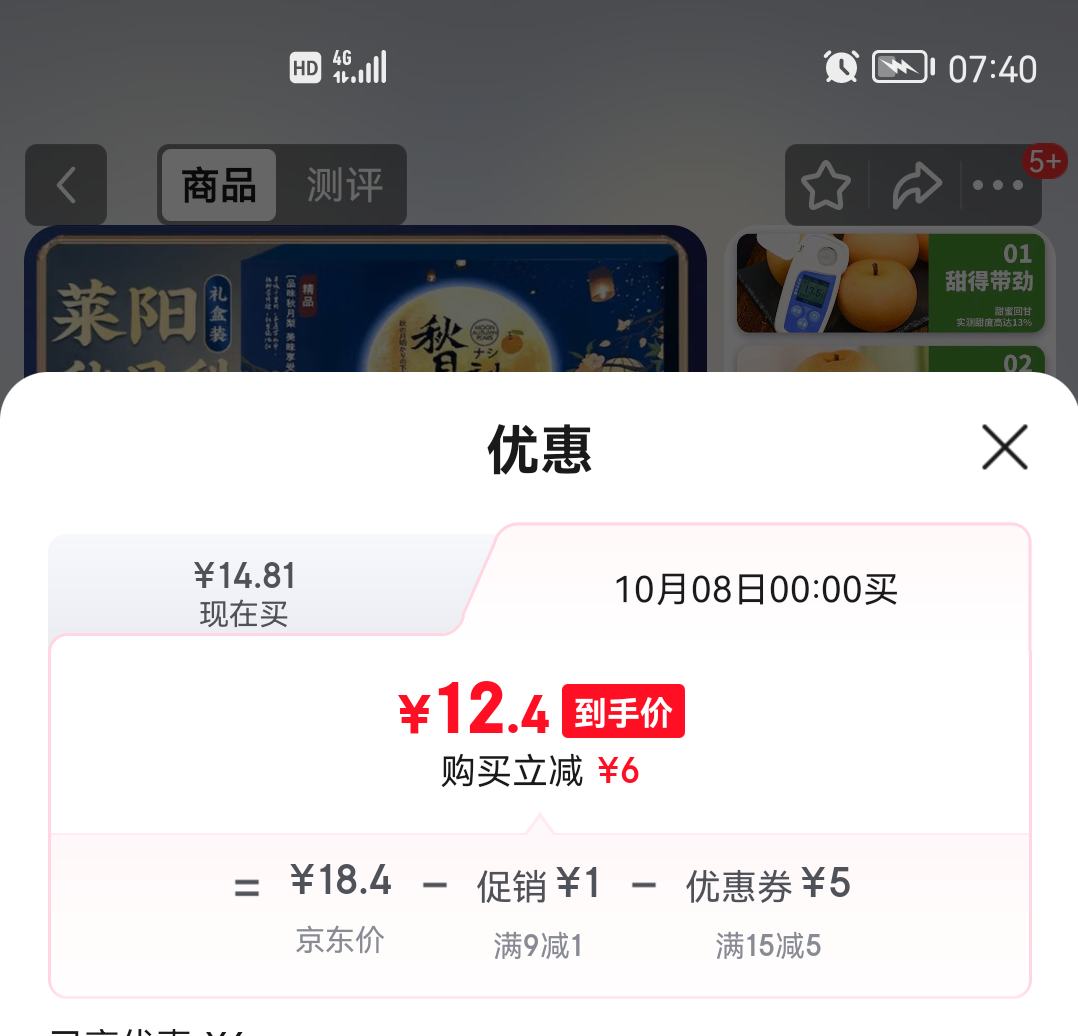The width and height of the screenshot is (1078, 1036).
Task: Share this product
Action: pos(915,185)
